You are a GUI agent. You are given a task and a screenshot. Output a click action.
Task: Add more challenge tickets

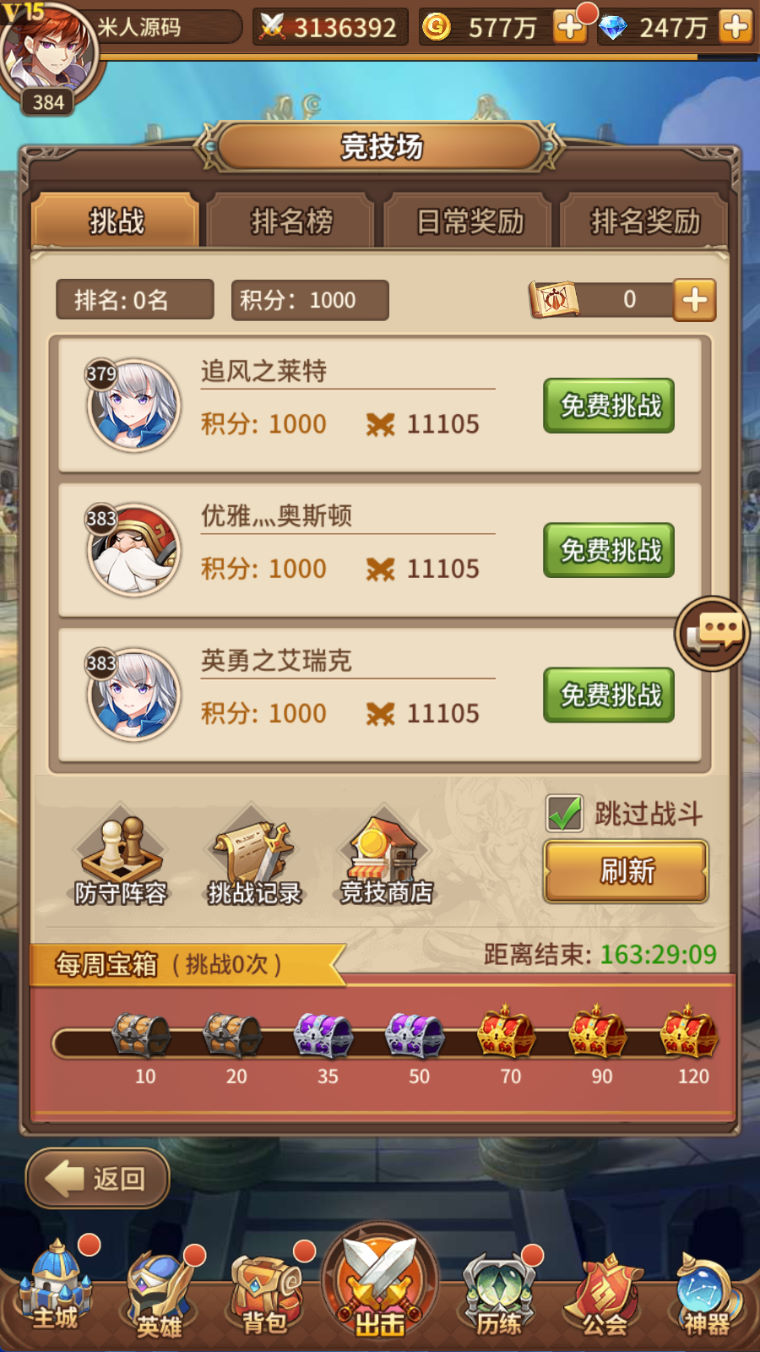pos(694,299)
